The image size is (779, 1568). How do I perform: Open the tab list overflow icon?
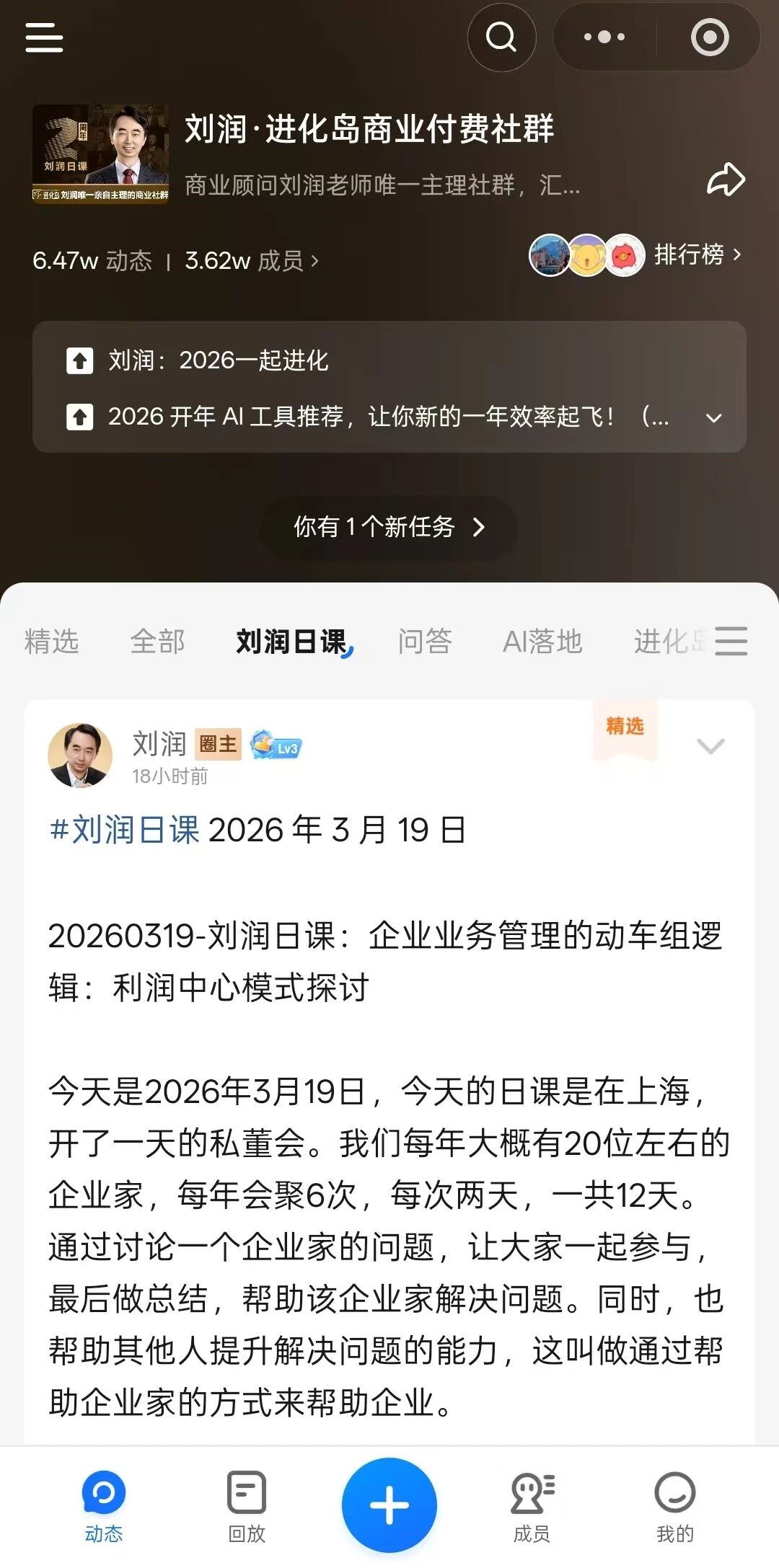point(730,642)
